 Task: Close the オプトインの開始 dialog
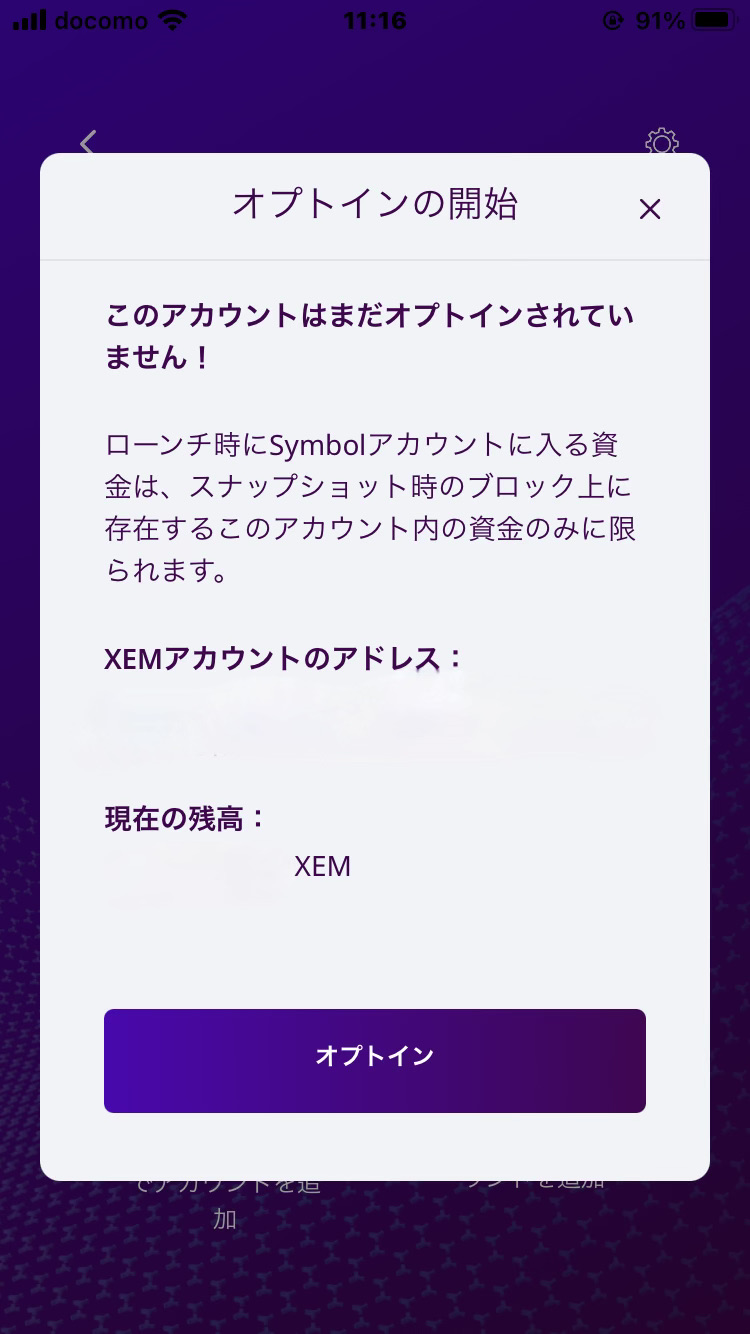[650, 209]
